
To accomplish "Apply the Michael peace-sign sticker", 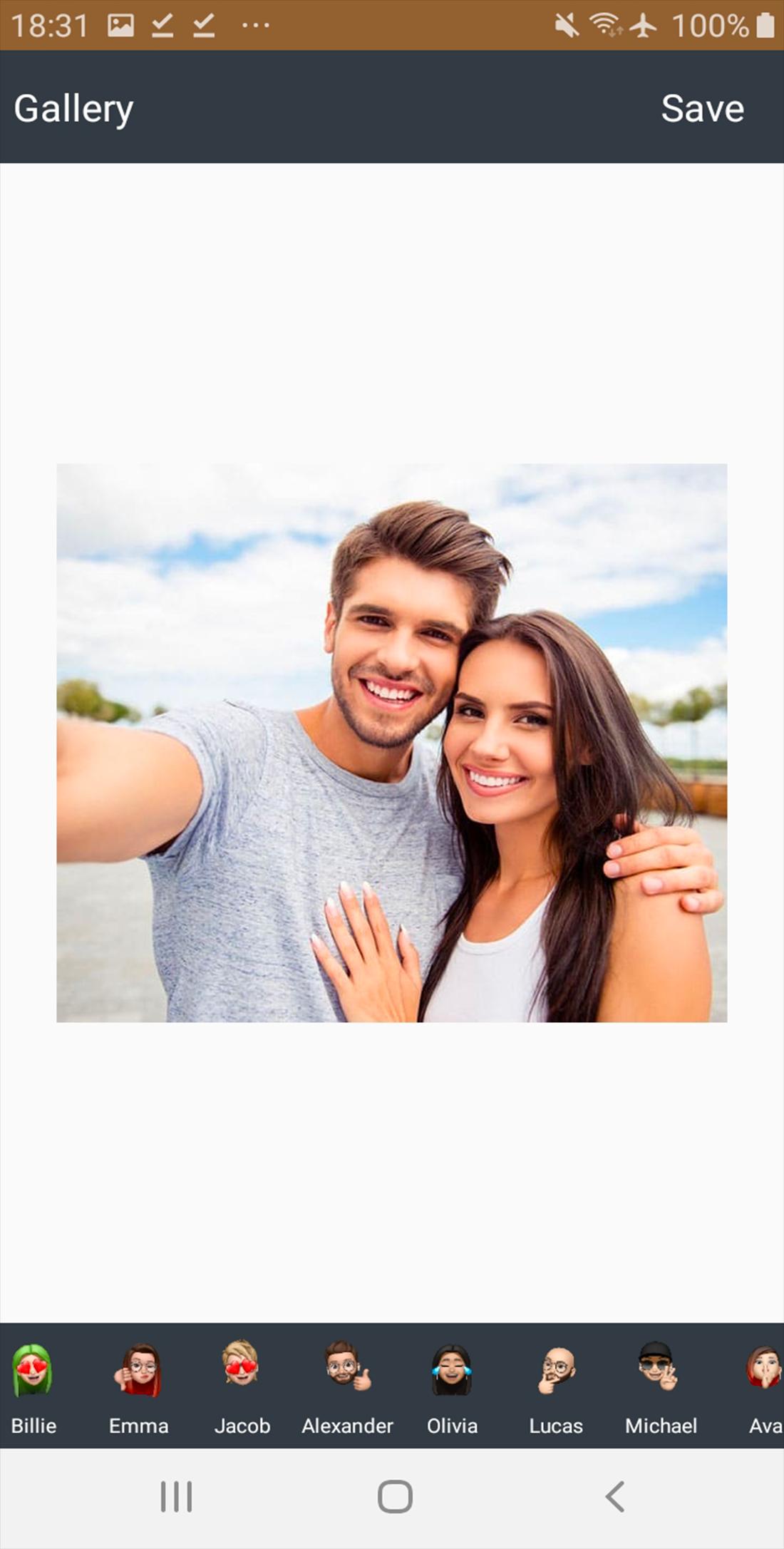I will [660, 1384].
